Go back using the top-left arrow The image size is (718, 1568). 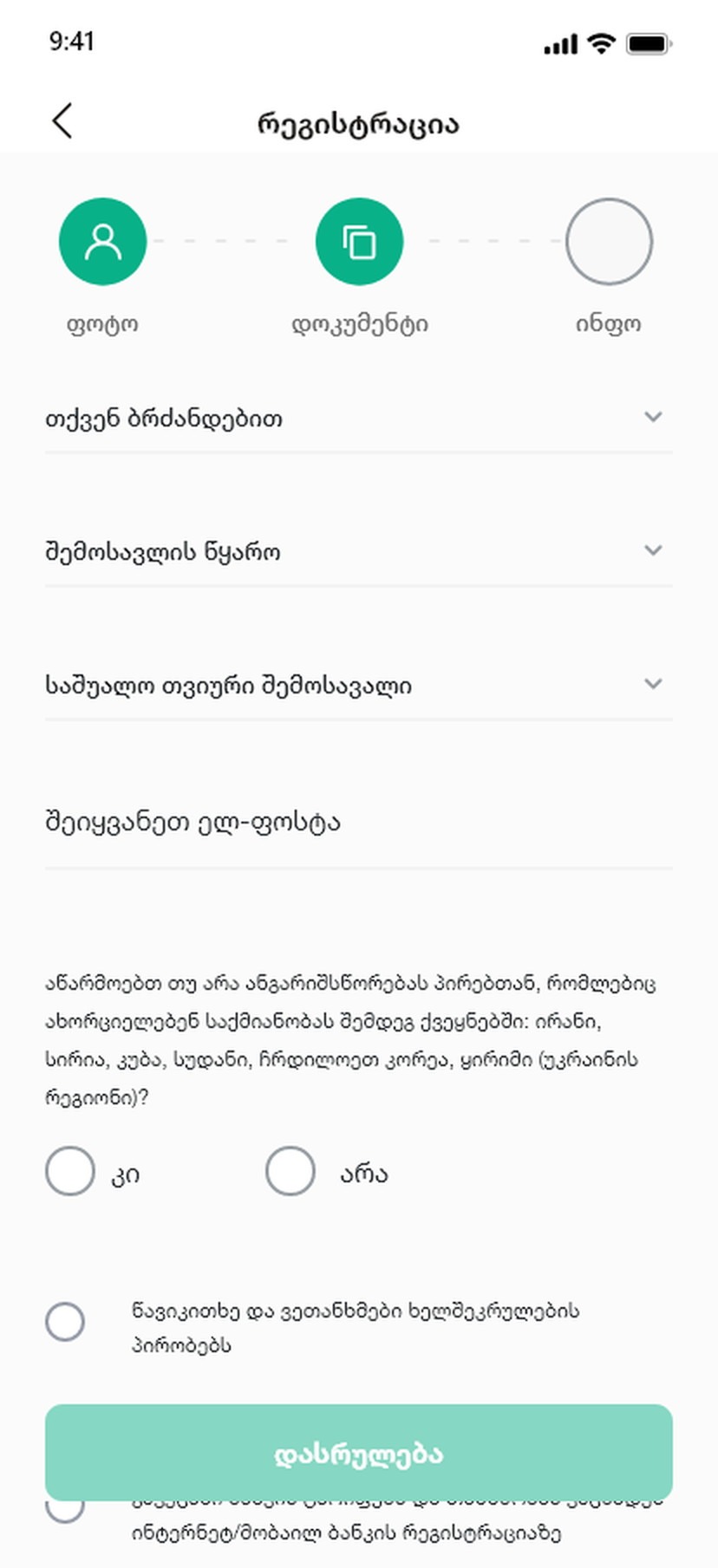[62, 121]
